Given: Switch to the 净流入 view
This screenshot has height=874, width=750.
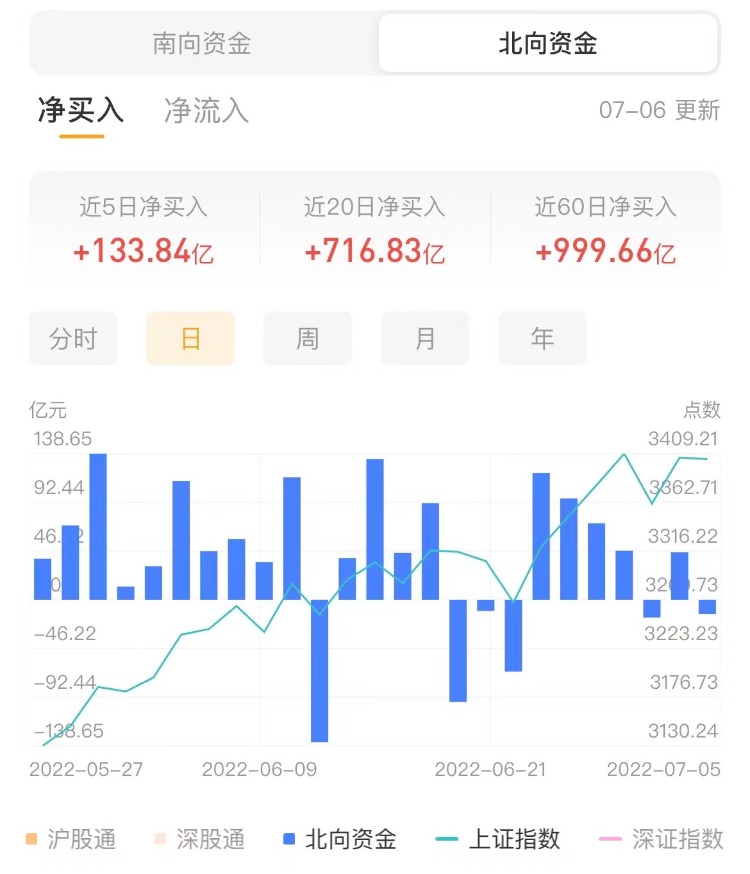Looking at the screenshot, I should pos(206,110).
